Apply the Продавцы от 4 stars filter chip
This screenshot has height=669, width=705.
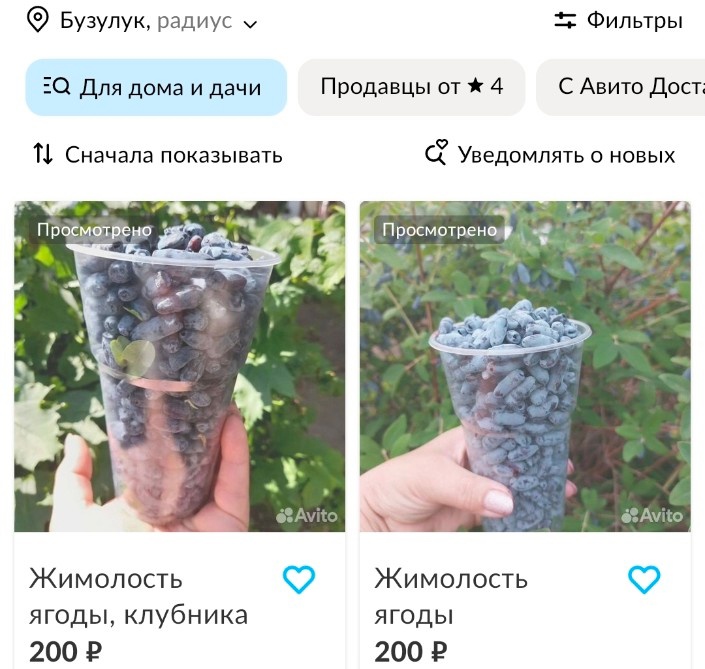point(411,87)
